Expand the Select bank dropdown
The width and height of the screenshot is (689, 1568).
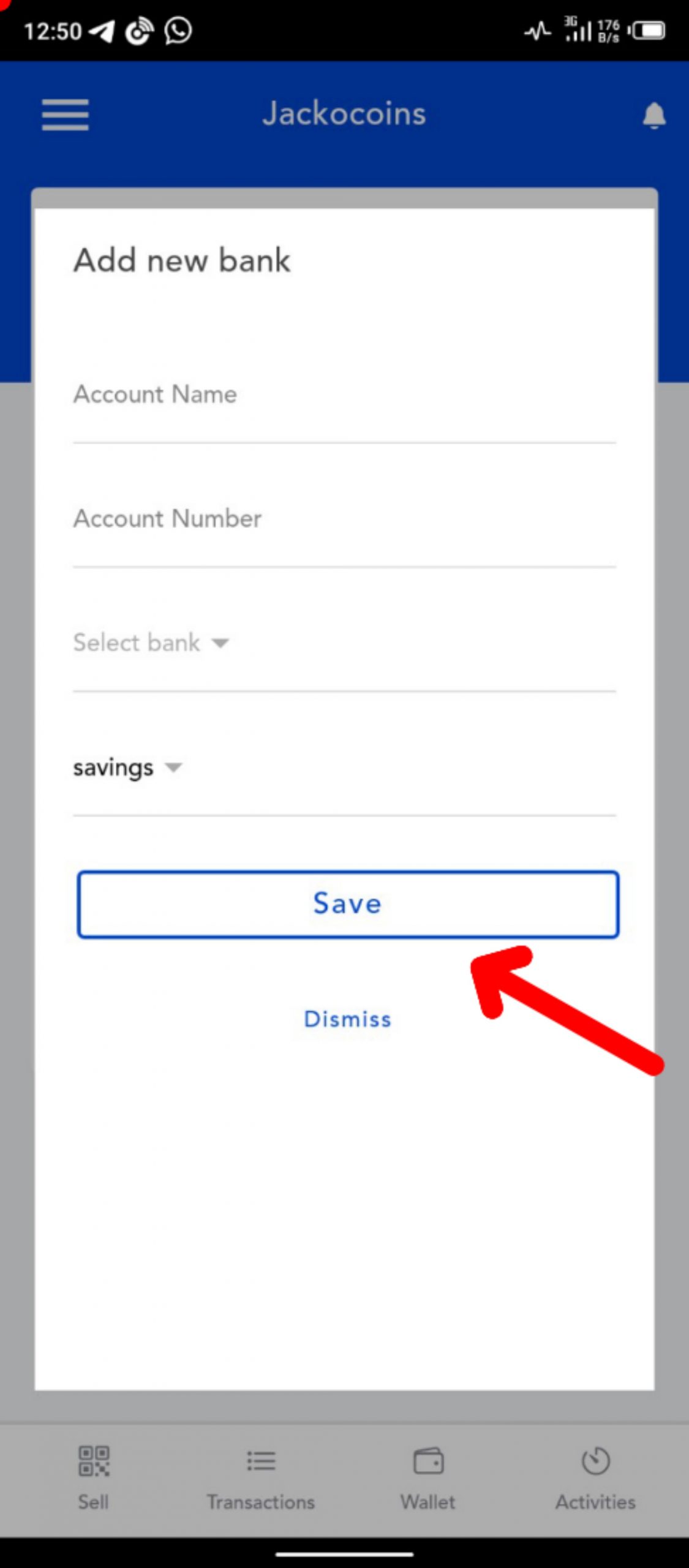(151, 643)
